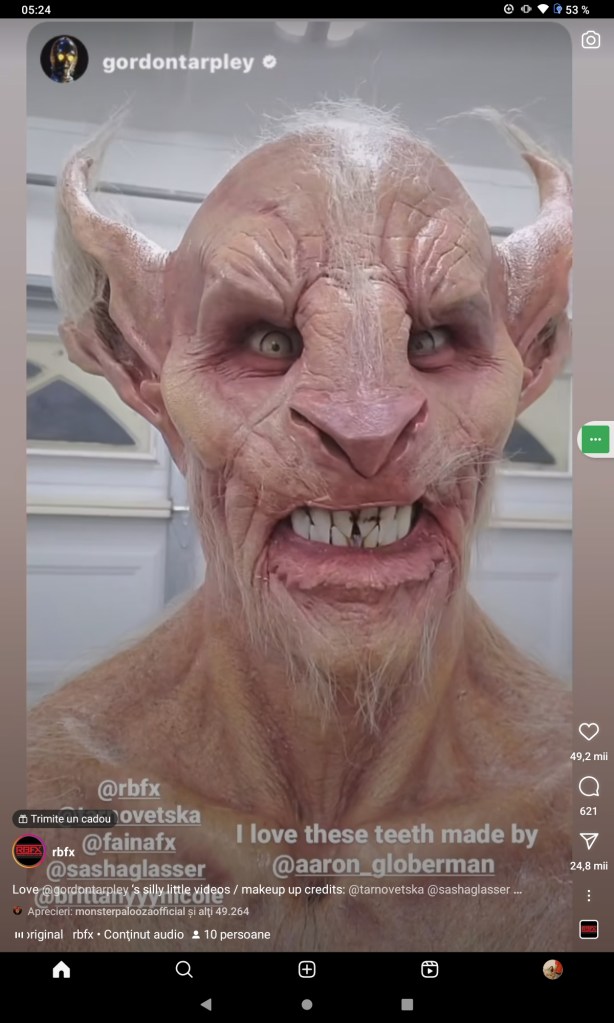Open the rbfx profile picture

[x=29, y=851]
